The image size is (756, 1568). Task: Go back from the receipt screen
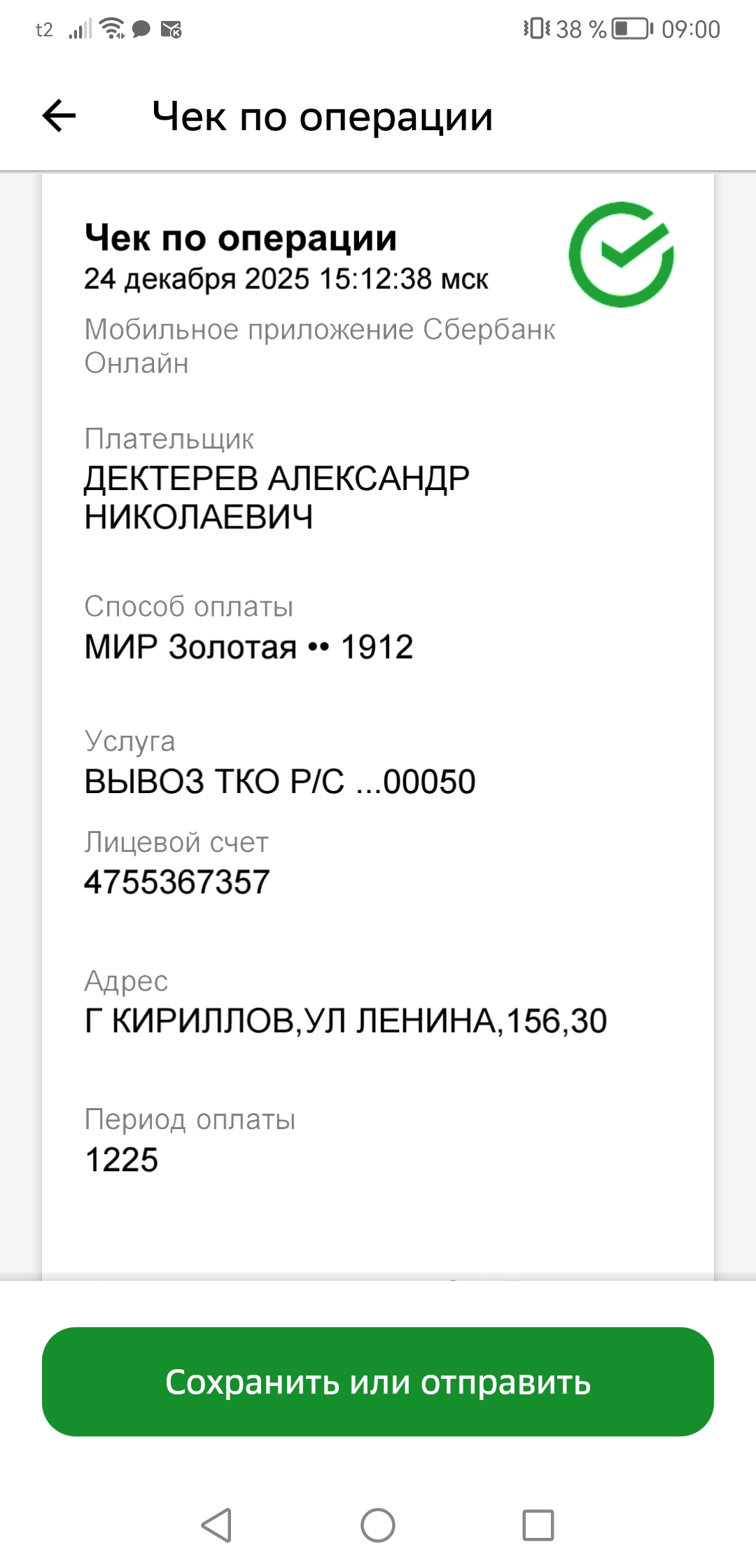(x=59, y=115)
